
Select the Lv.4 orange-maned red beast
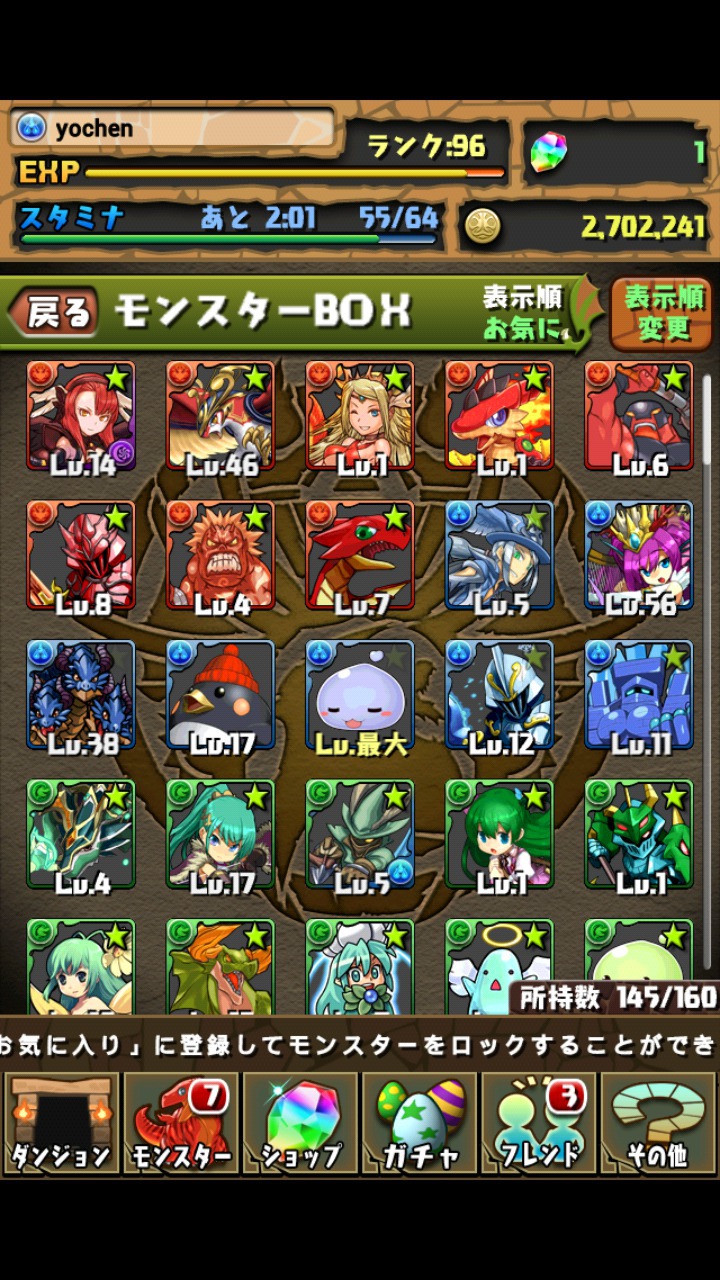coord(220,555)
